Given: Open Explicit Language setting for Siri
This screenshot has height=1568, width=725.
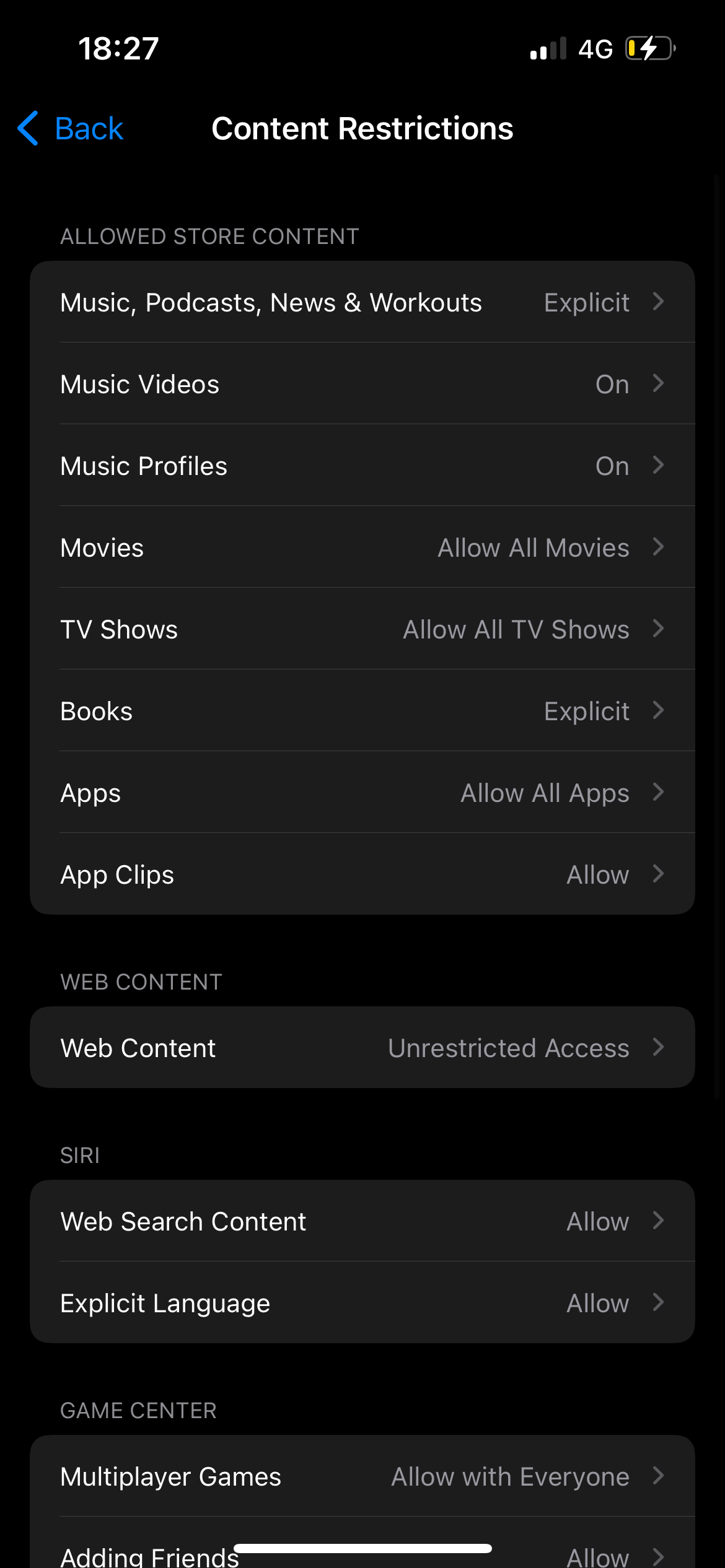Looking at the screenshot, I should [362, 1302].
